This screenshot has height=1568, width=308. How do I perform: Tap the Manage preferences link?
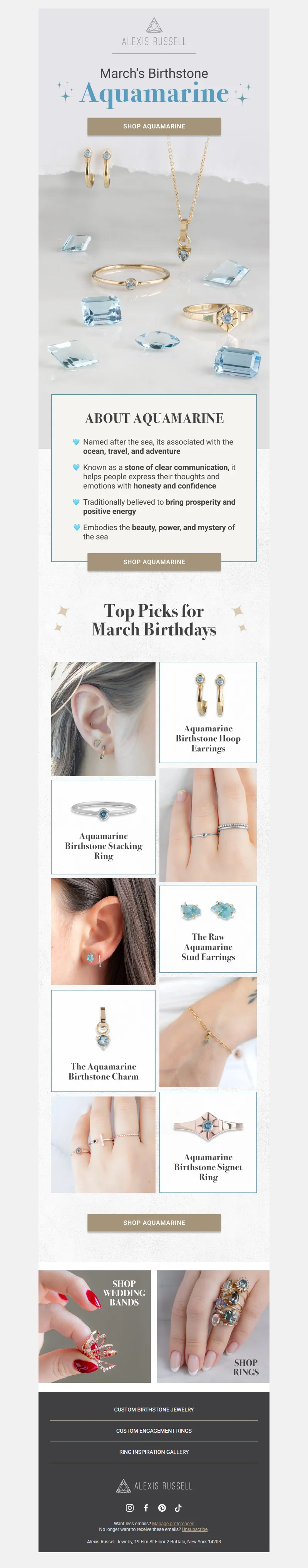[173, 1524]
